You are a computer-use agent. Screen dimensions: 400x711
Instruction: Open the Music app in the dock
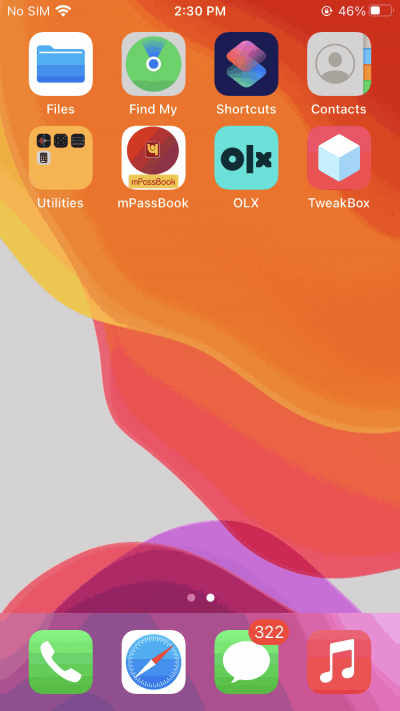point(339,662)
